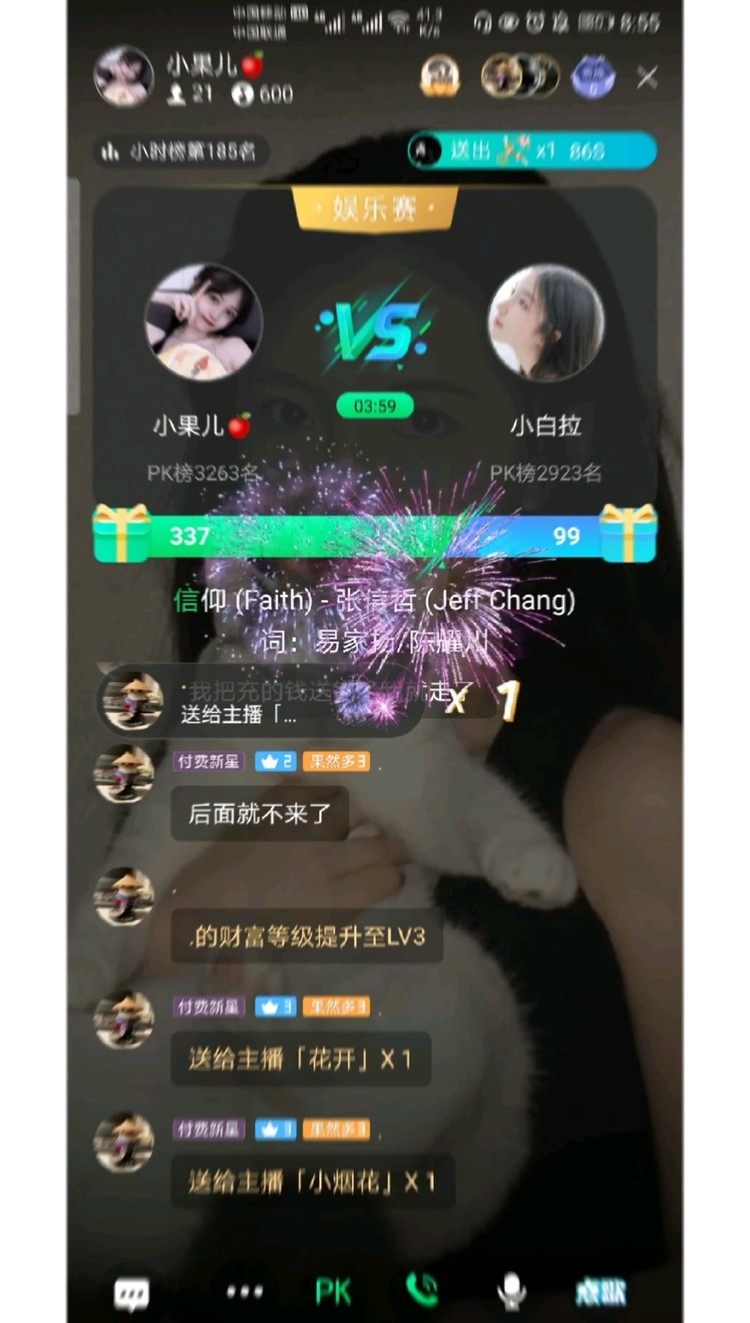Open 小果儿's profile avatar

coord(122,76)
